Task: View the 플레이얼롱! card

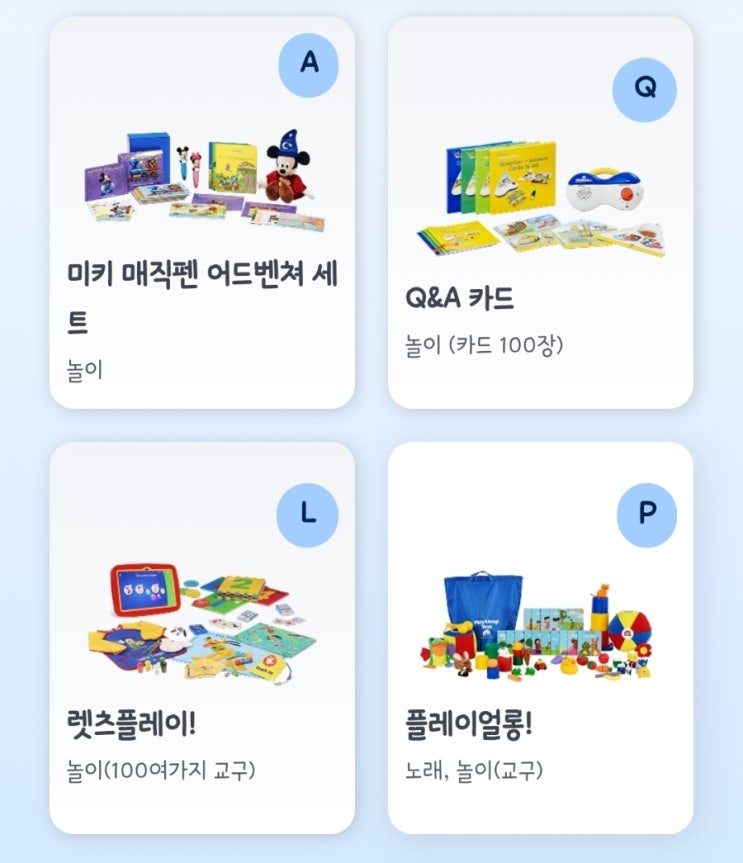Action: (x=540, y=638)
